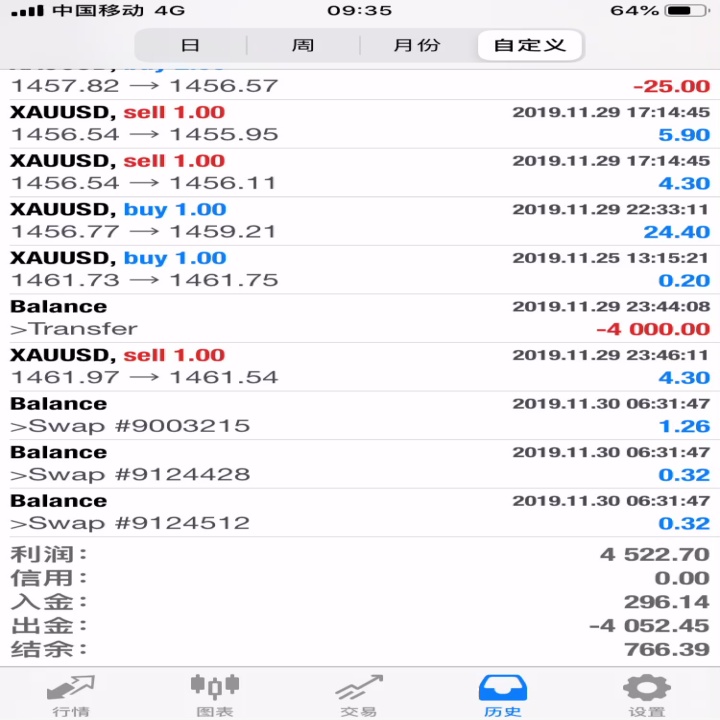Switch to the 日 period filter
The height and width of the screenshot is (720, 720).
[191, 45]
